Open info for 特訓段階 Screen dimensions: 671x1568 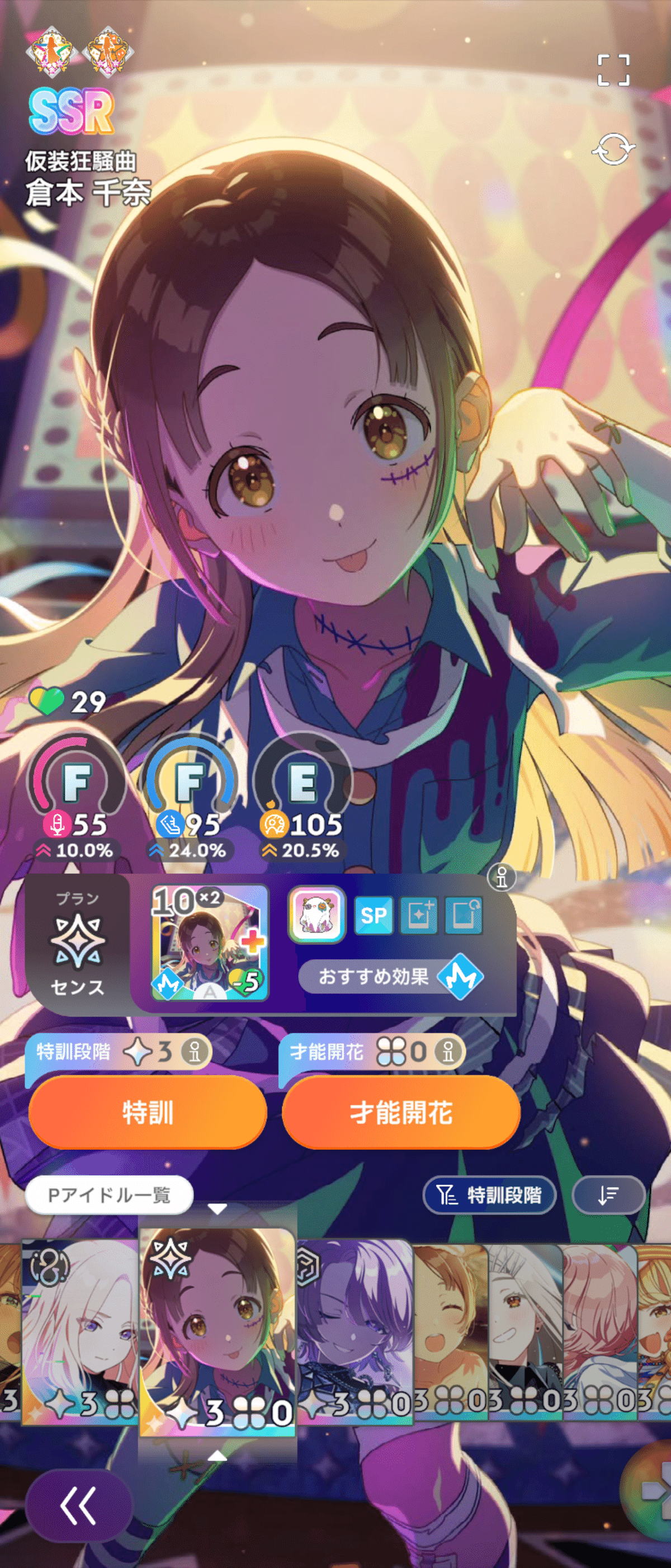click(x=195, y=1051)
